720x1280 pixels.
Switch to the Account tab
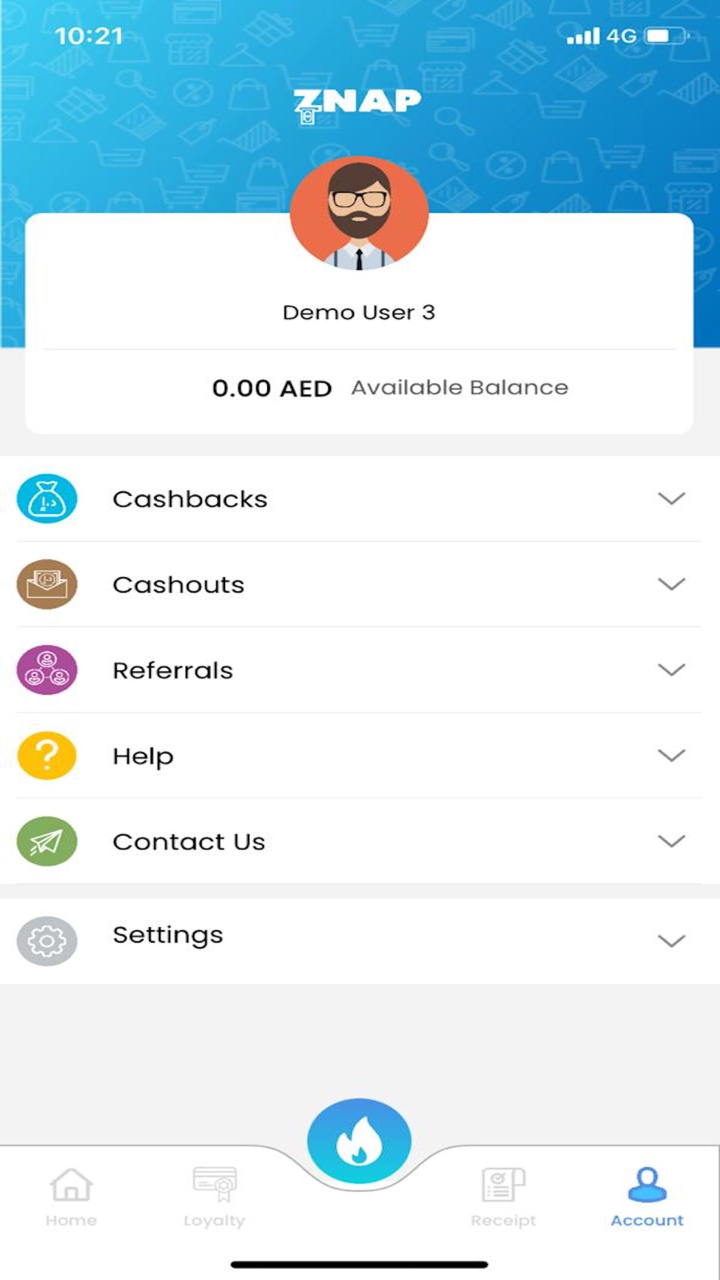pos(647,1195)
